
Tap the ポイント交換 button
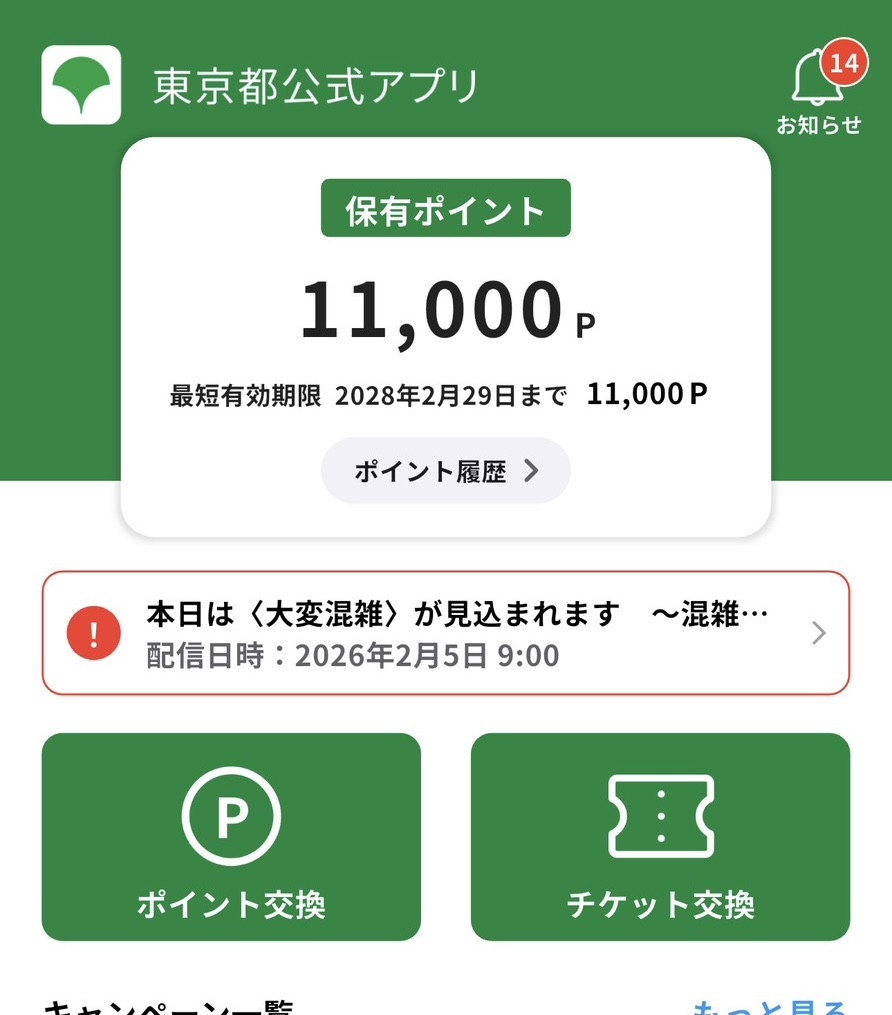pos(231,837)
